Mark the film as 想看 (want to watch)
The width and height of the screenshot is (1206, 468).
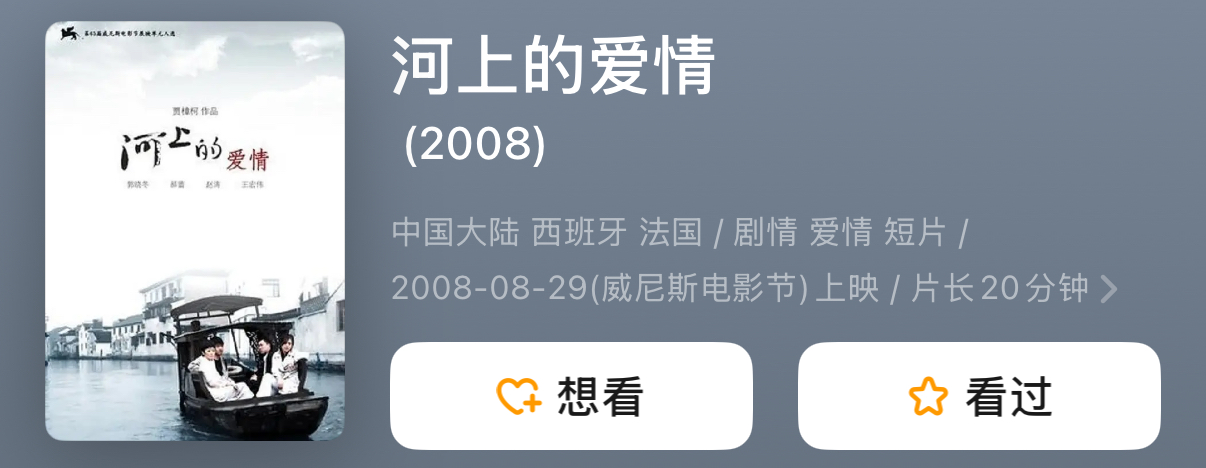click(x=570, y=396)
